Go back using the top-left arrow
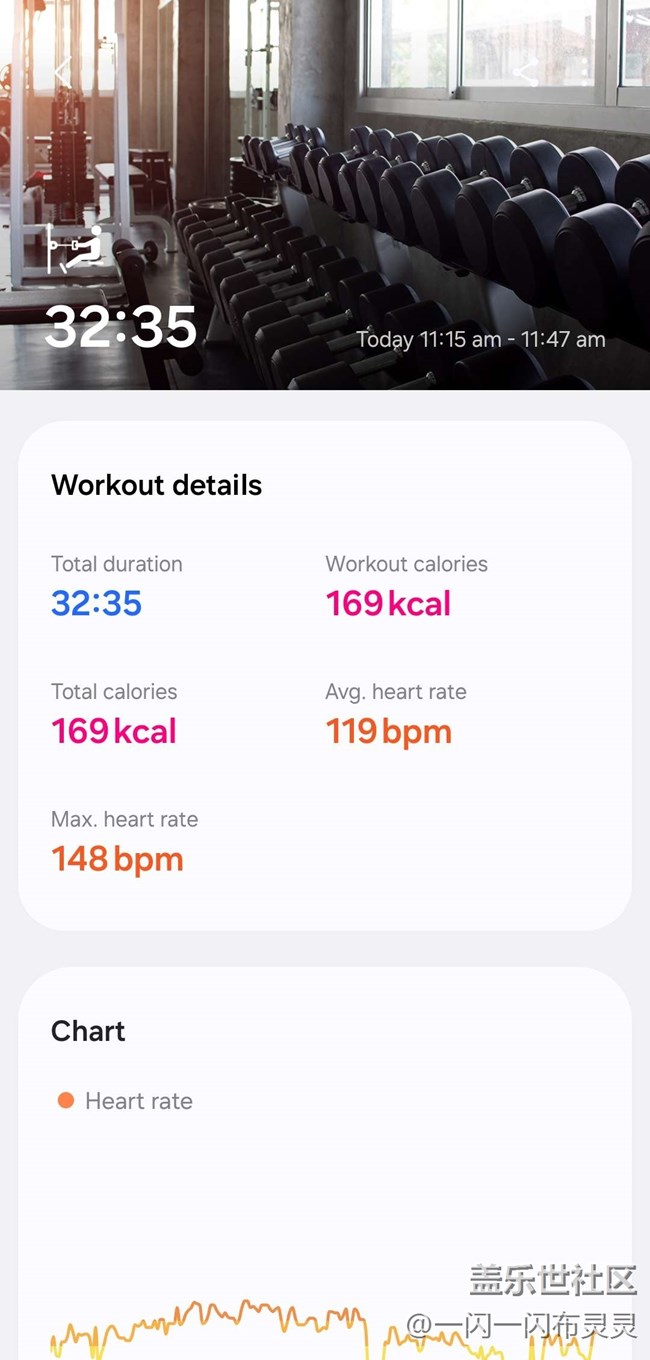 tap(62, 72)
